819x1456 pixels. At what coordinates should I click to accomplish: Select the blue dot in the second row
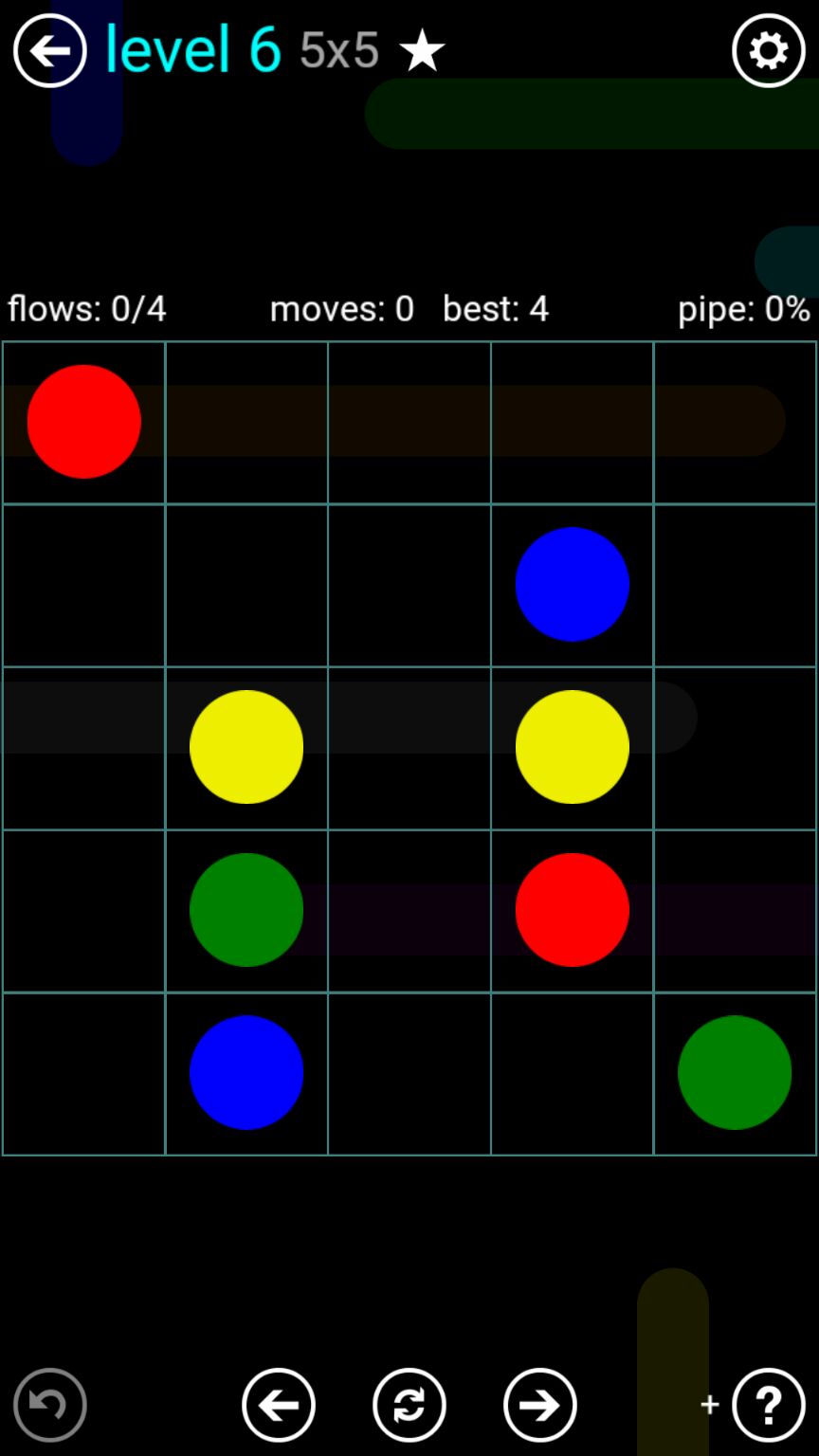pos(572,584)
